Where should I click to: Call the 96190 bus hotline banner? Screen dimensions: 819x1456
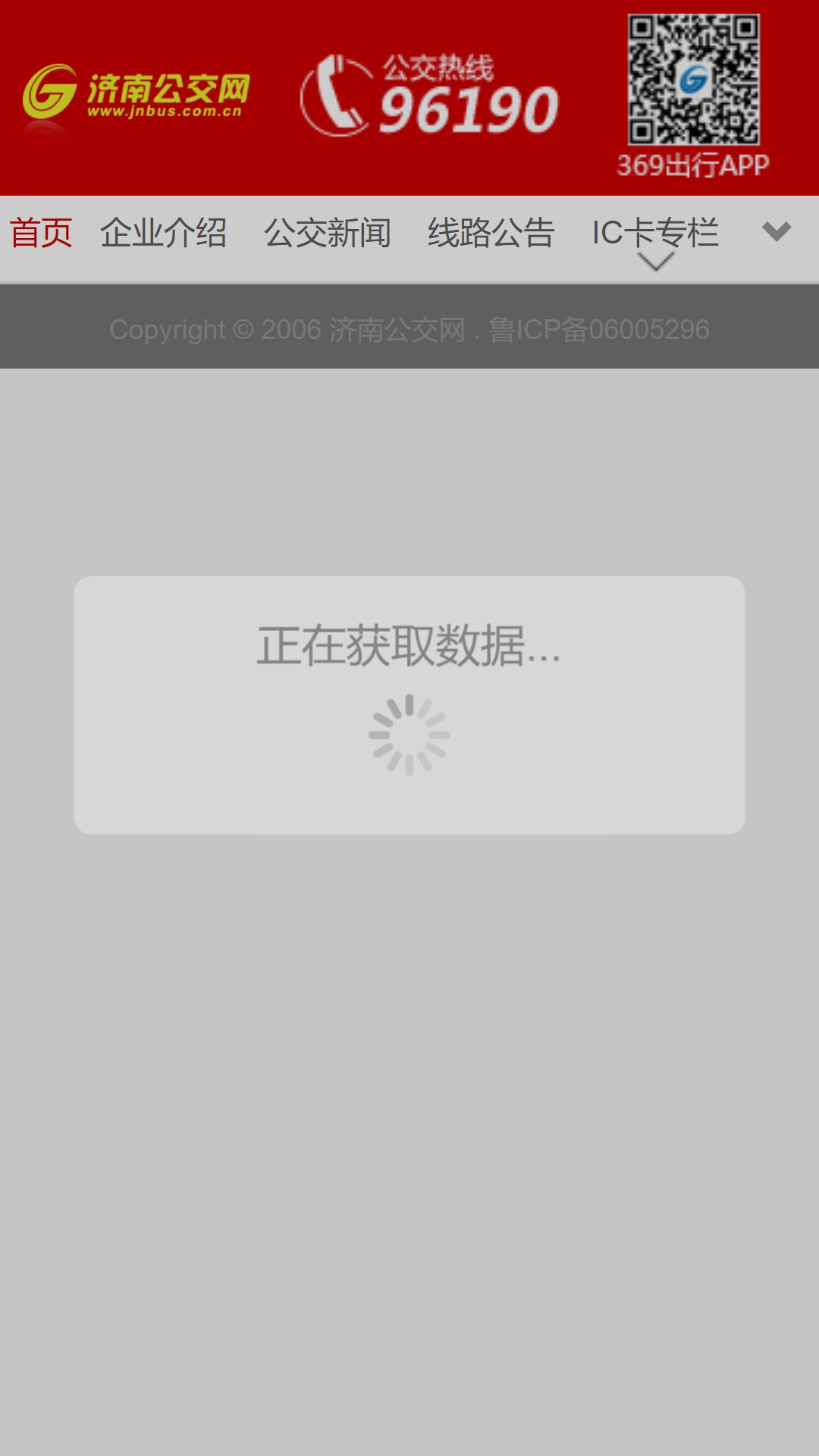click(429, 96)
